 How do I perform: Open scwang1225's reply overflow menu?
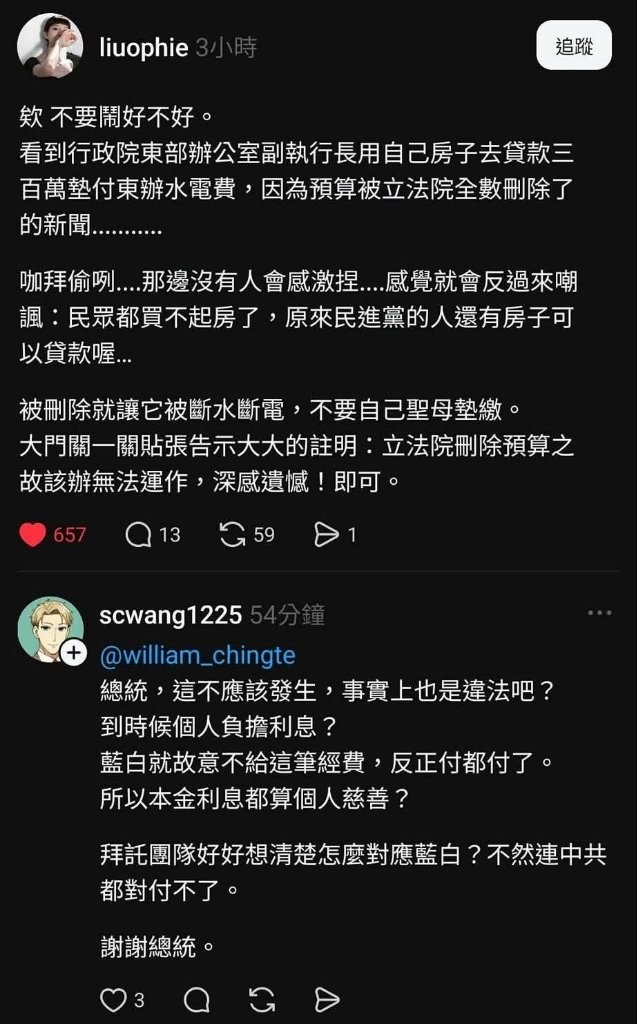click(600, 613)
